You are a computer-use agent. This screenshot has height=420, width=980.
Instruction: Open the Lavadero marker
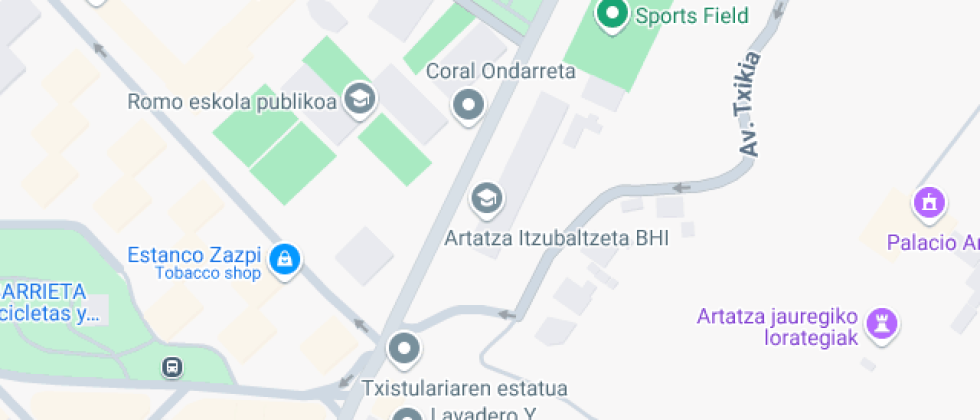pos(406,414)
